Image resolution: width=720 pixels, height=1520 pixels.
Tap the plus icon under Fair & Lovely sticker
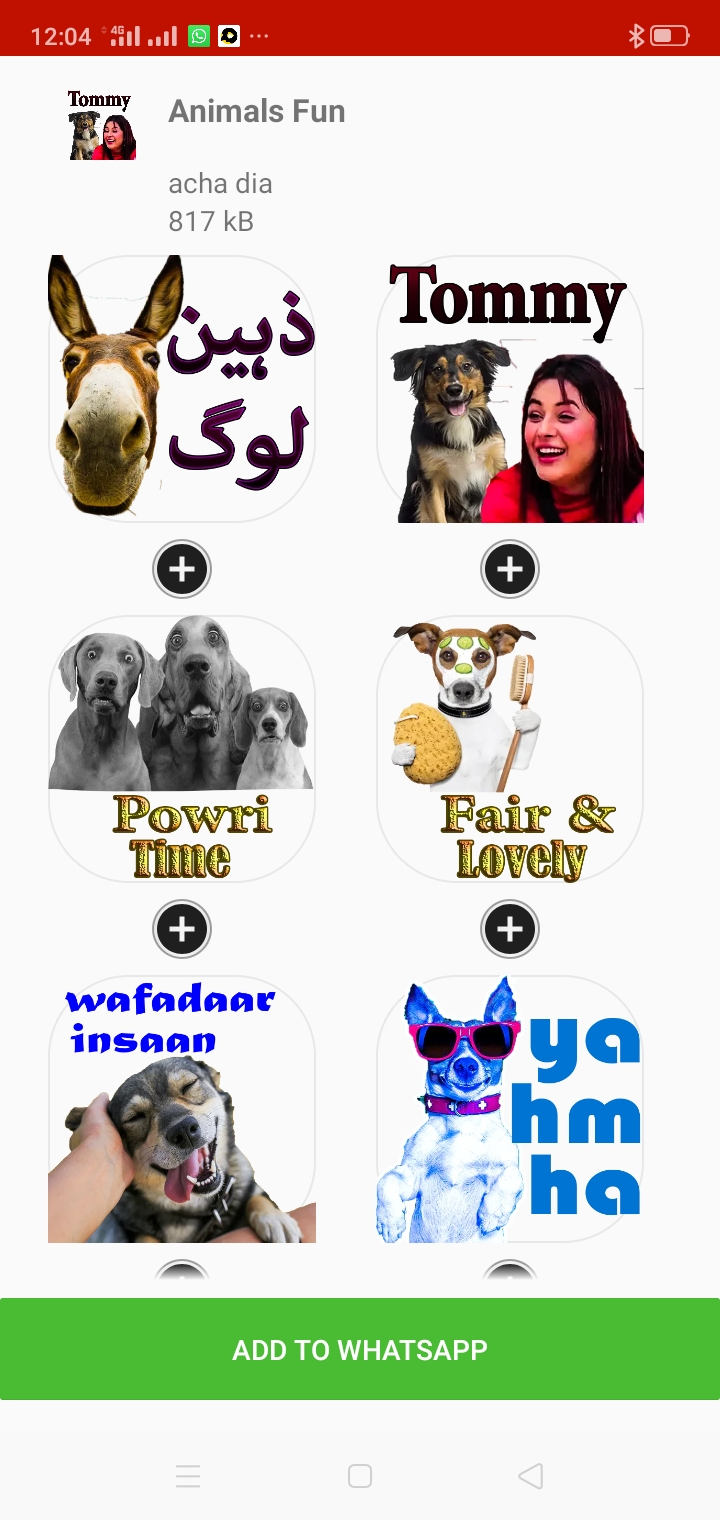click(509, 928)
